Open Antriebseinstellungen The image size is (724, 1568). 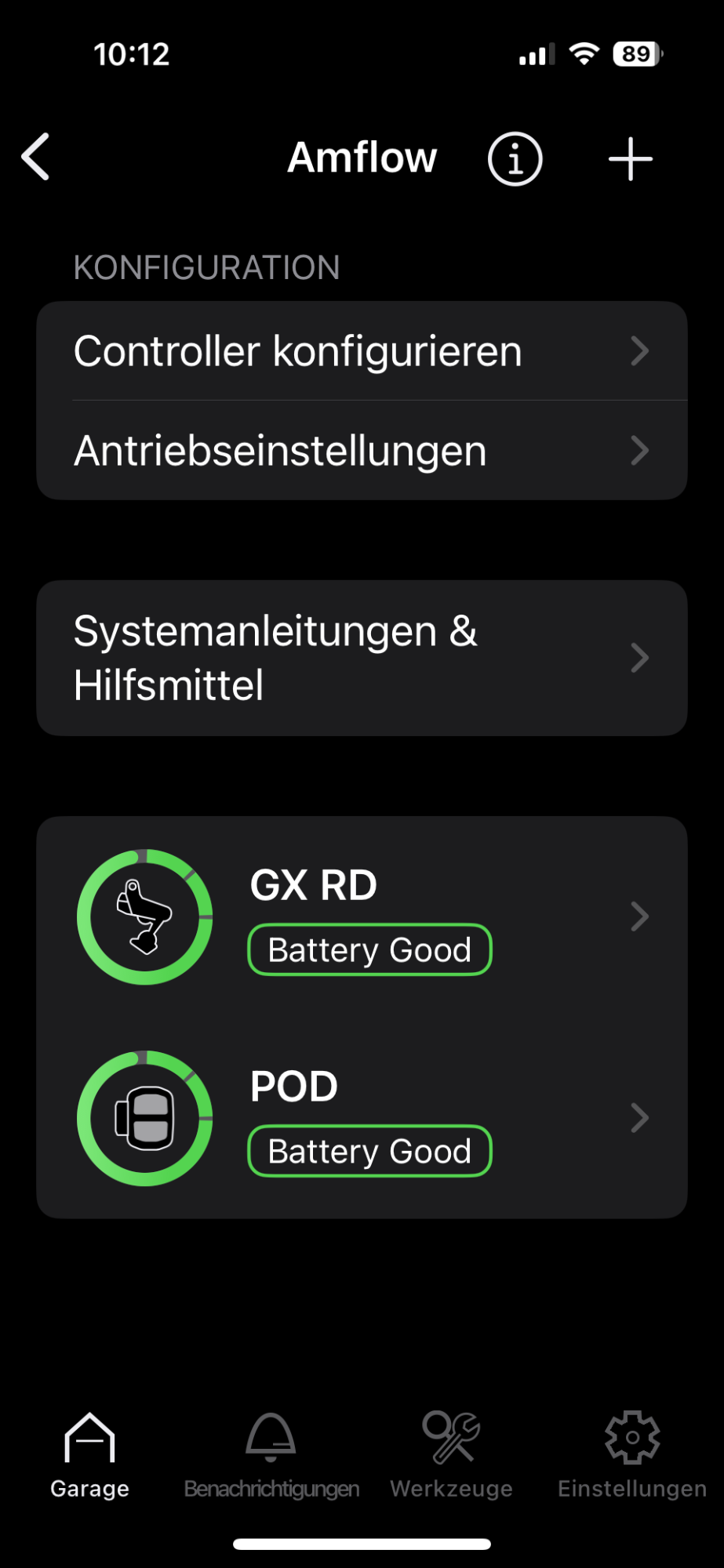362,451
